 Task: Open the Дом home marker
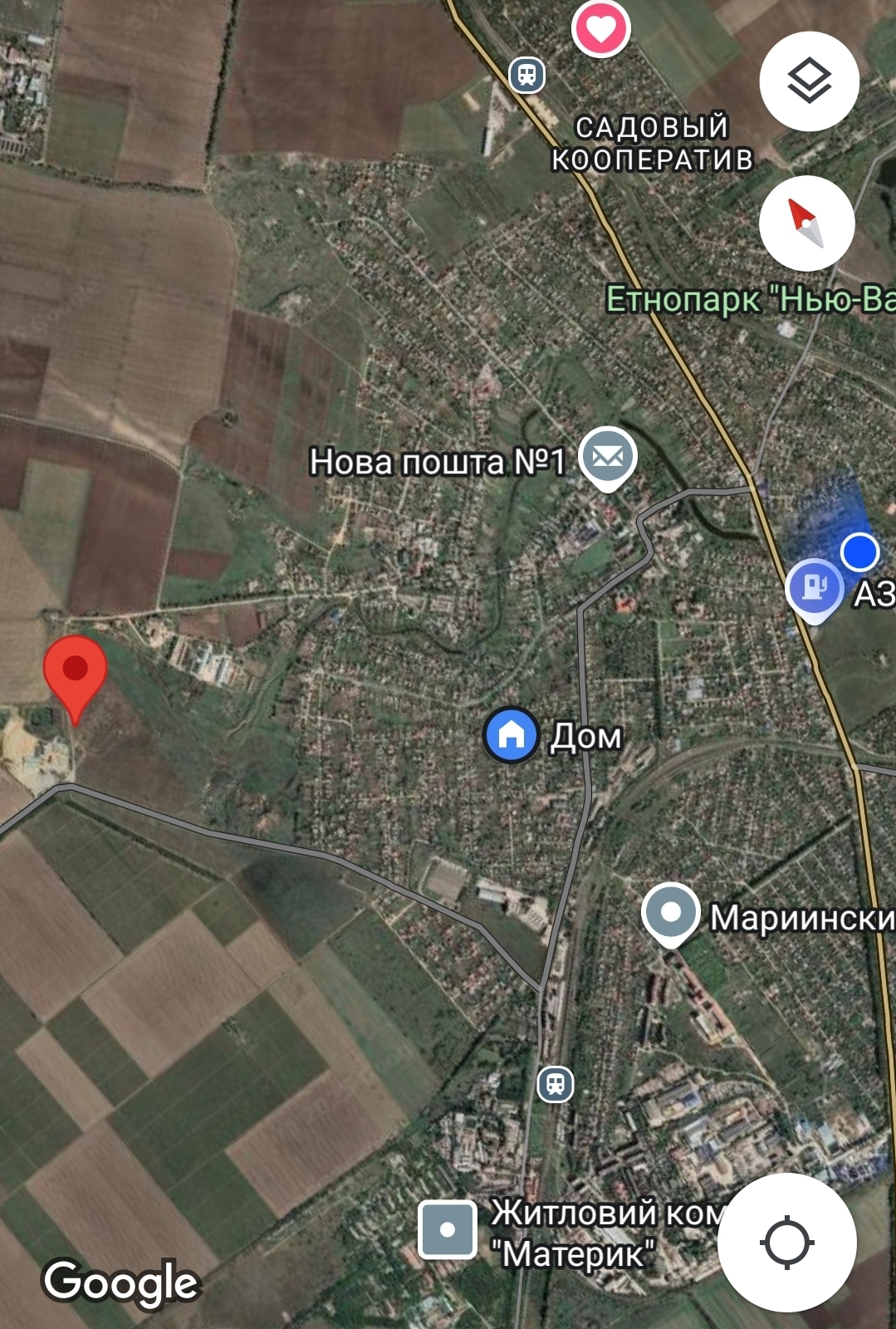(x=512, y=734)
